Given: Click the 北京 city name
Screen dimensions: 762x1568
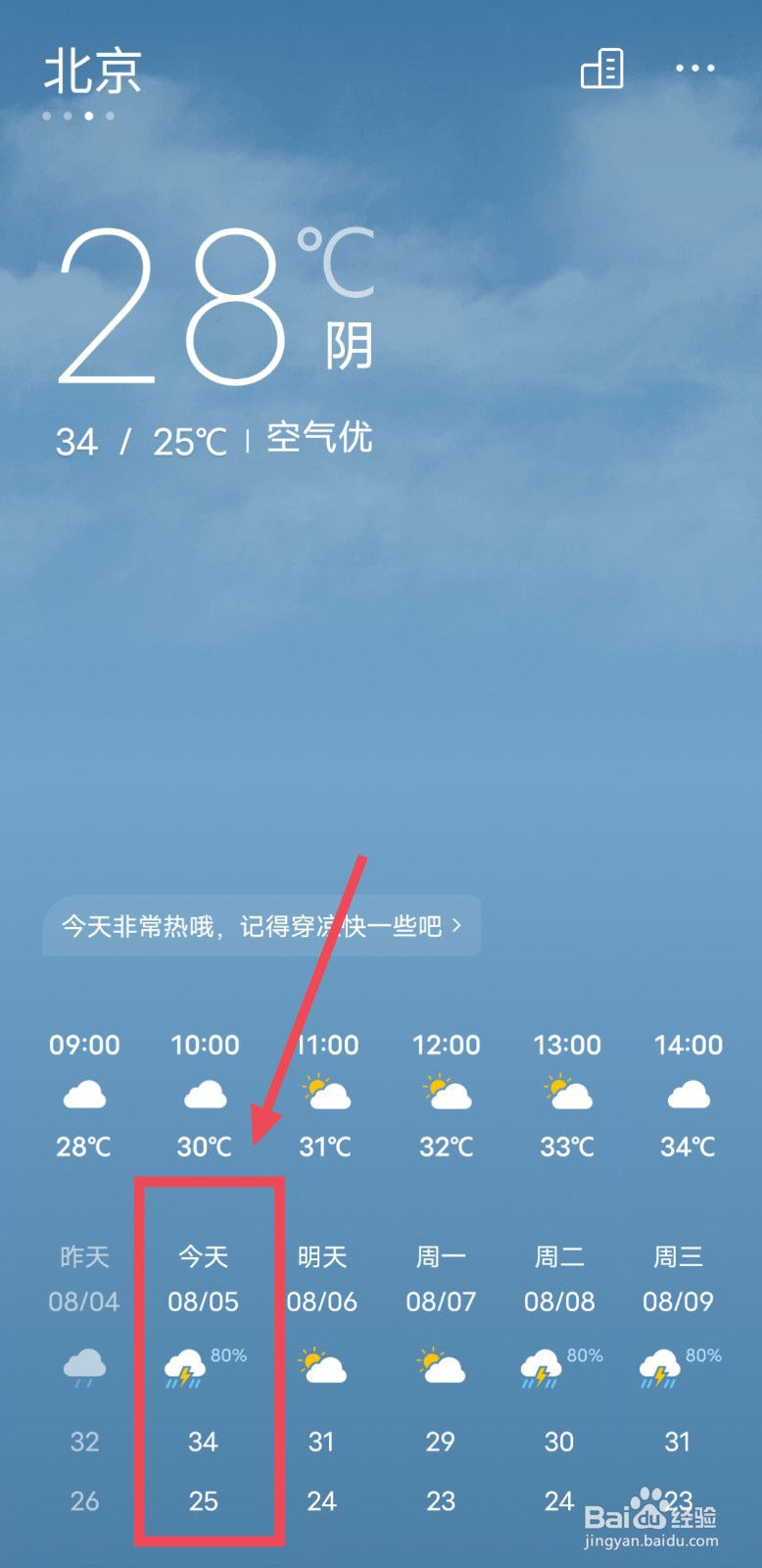Looking at the screenshot, I should pos(92,71).
